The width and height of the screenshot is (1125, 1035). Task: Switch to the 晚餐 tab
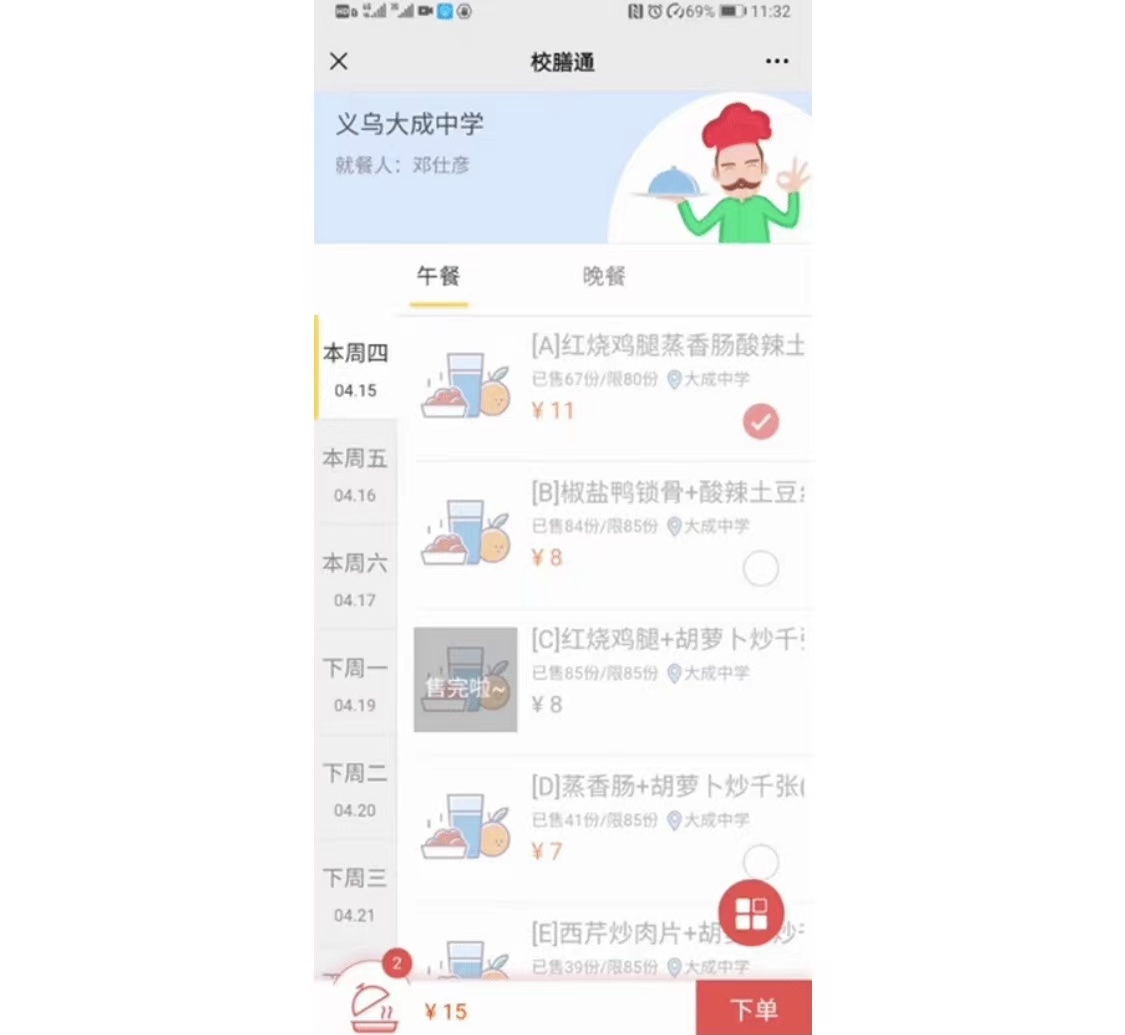604,277
